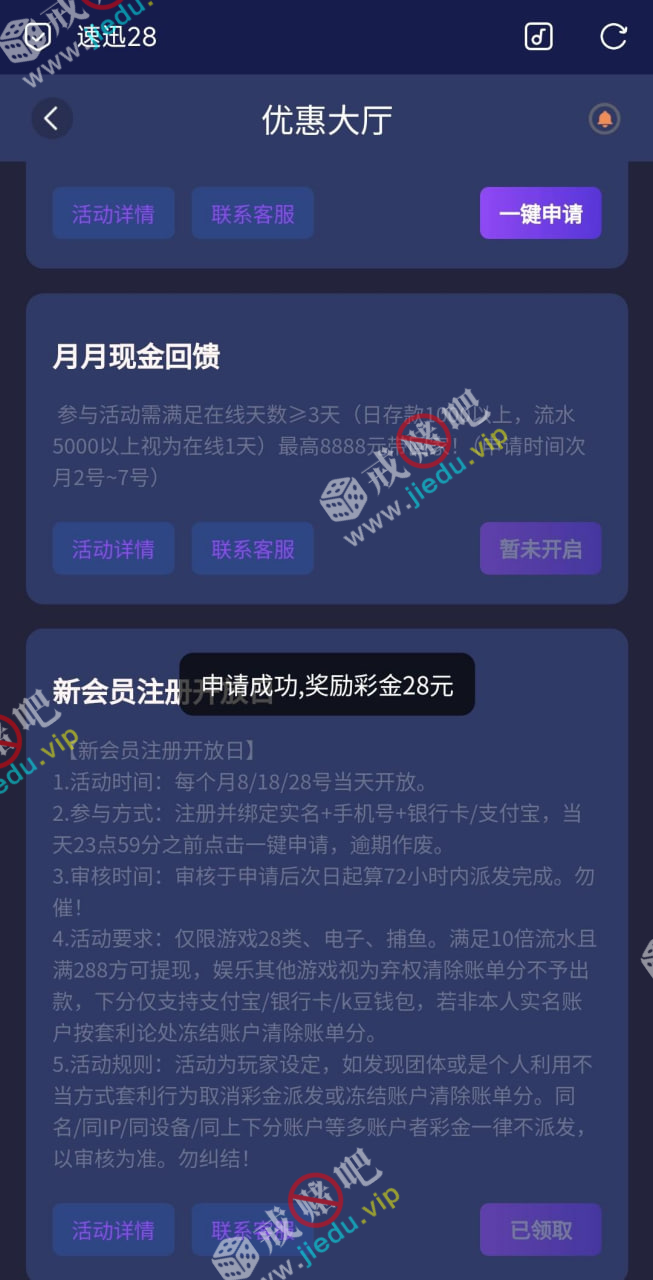Screen dimensions: 653x1280
Task: Open 活动详情 above 月月现金回馈 card
Action: click(x=113, y=213)
